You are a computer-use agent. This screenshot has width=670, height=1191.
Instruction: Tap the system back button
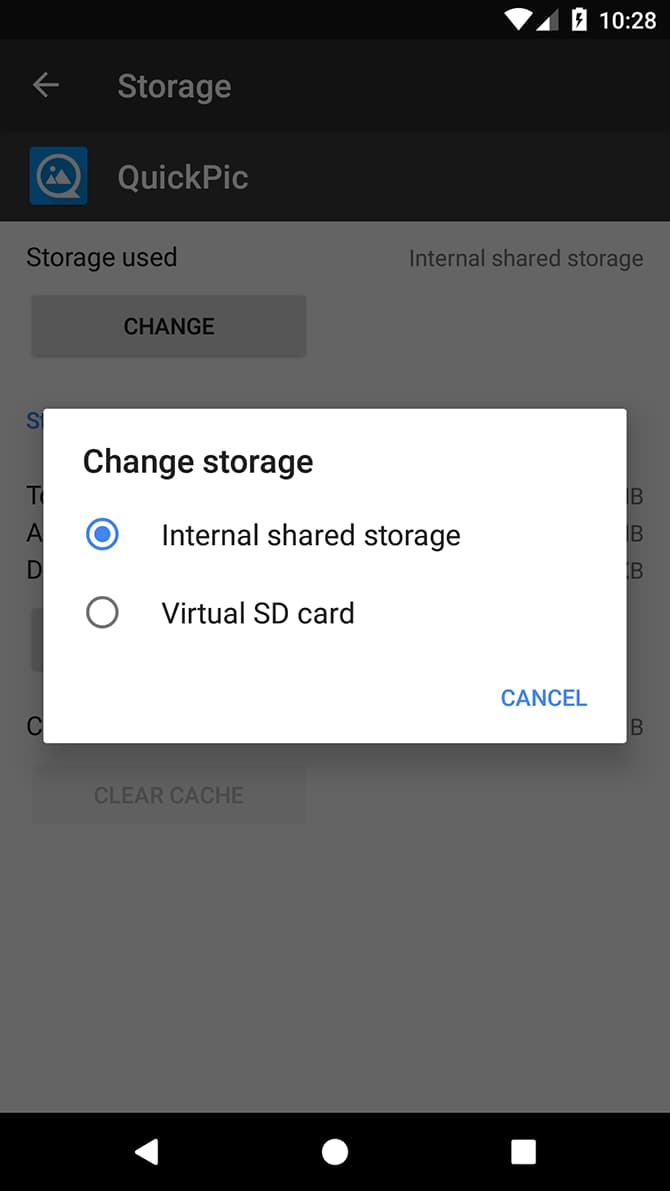(x=147, y=1152)
